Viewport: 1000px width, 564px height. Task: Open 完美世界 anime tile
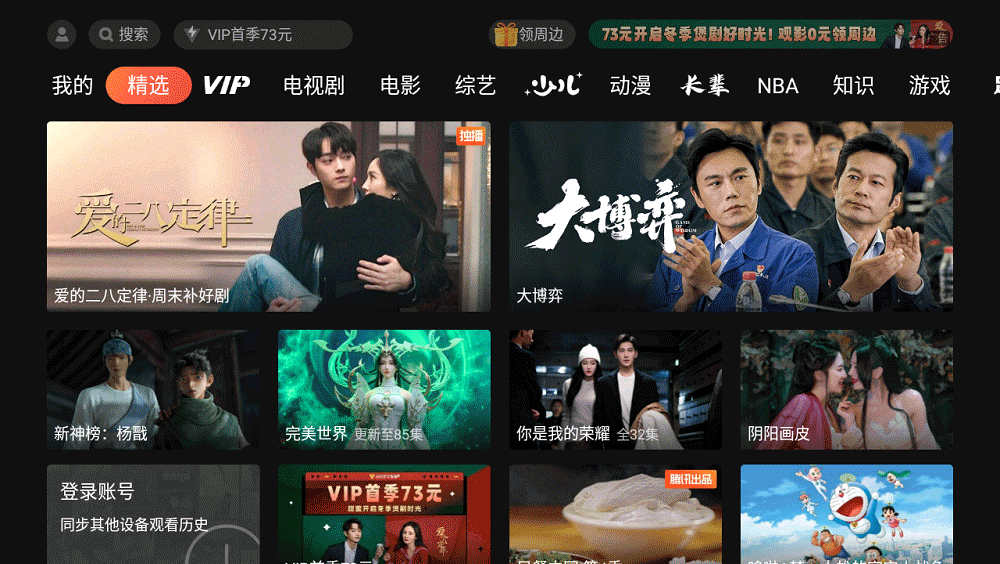tap(384, 389)
